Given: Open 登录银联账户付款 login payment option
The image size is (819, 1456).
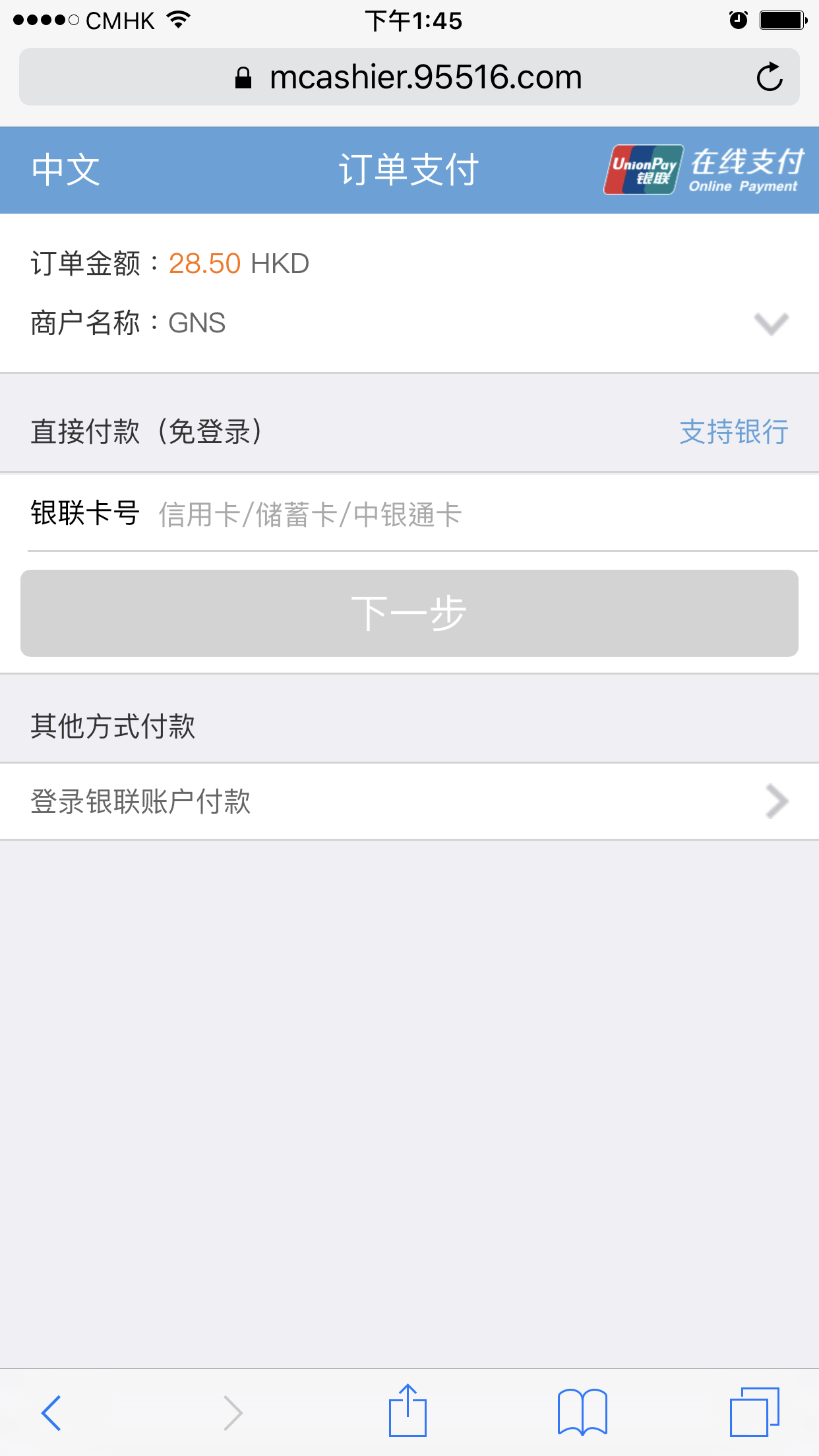Looking at the screenshot, I should click(409, 802).
